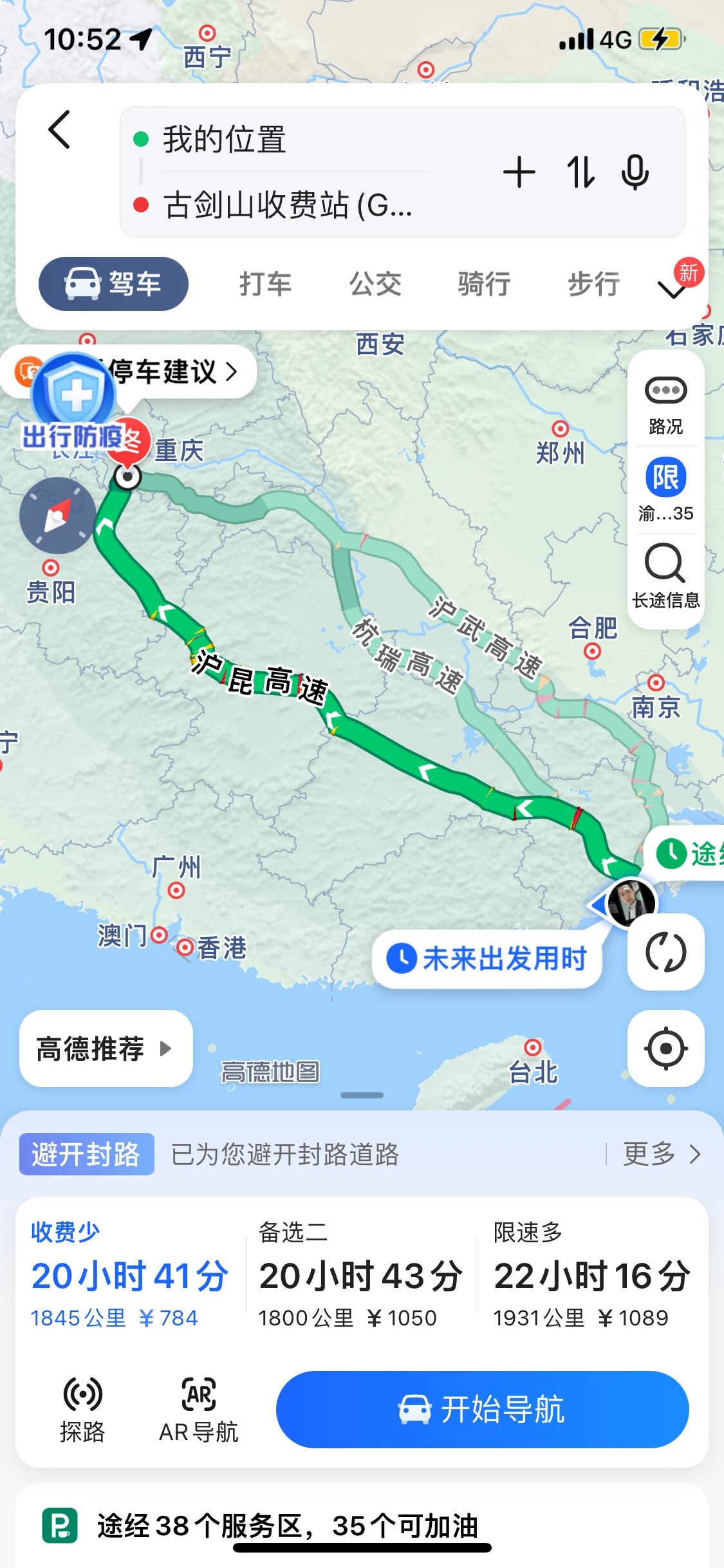Switch to the 公交 transit tab
This screenshot has width=724, height=1568.
pyautogui.click(x=375, y=284)
